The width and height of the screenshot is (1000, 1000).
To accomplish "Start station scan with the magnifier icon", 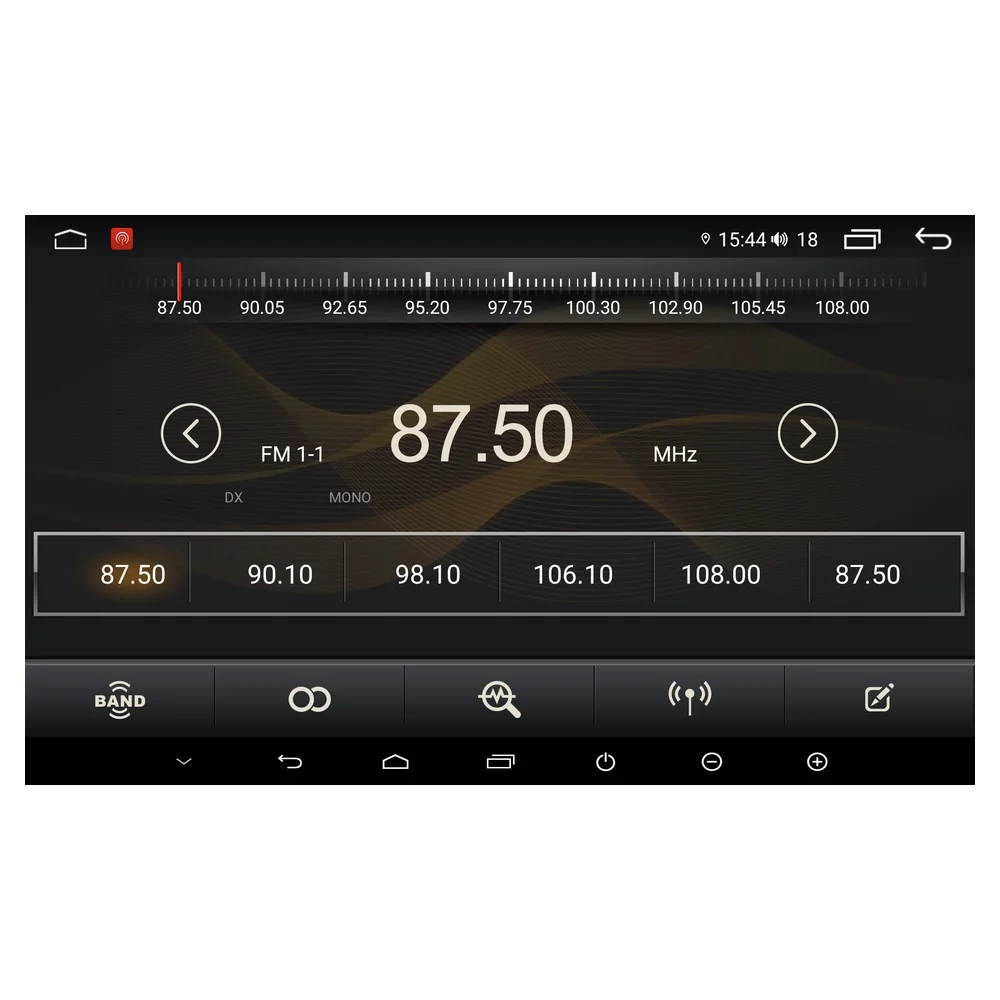I will click(x=499, y=700).
